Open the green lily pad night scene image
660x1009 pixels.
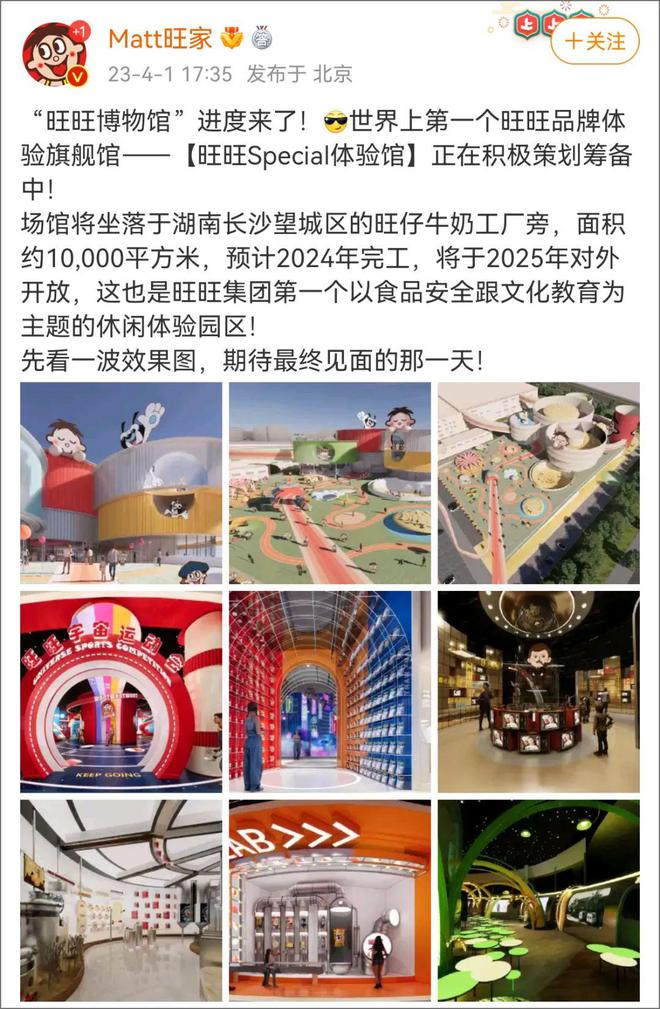(538, 900)
